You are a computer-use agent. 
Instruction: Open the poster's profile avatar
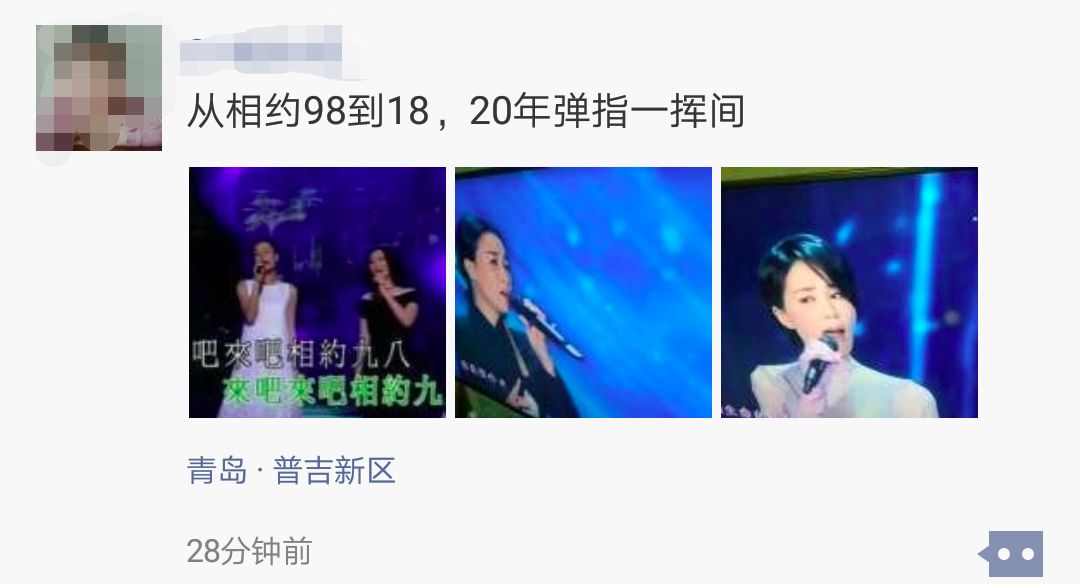[99, 88]
